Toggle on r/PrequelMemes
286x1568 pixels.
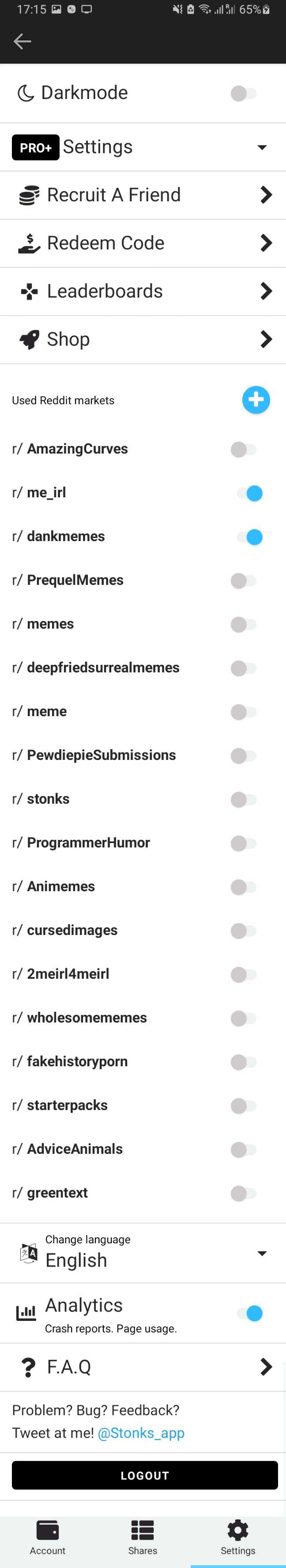(244, 581)
